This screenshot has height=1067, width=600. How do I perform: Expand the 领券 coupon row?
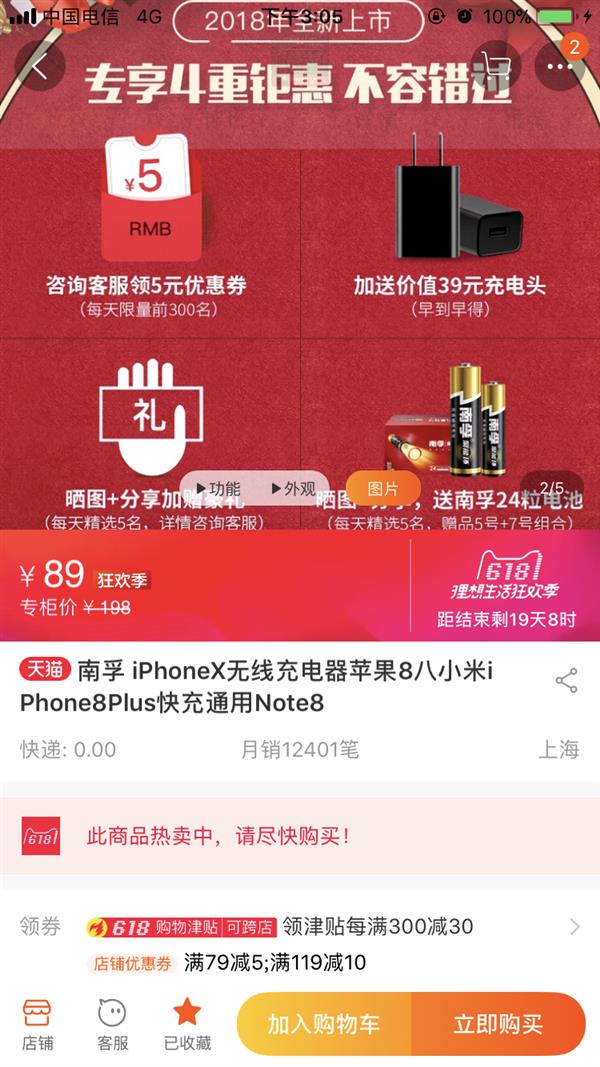574,927
